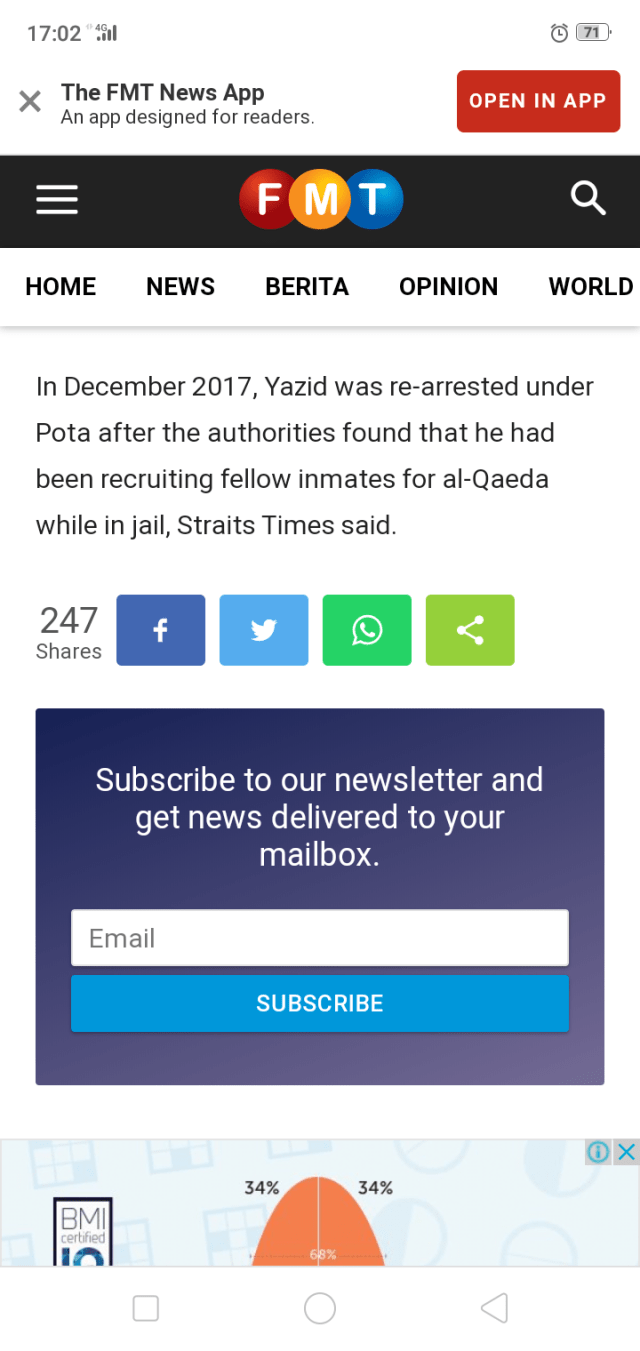This screenshot has height=1351, width=640.
Task: Open the ad info icon
Action: (x=598, y=1152)
